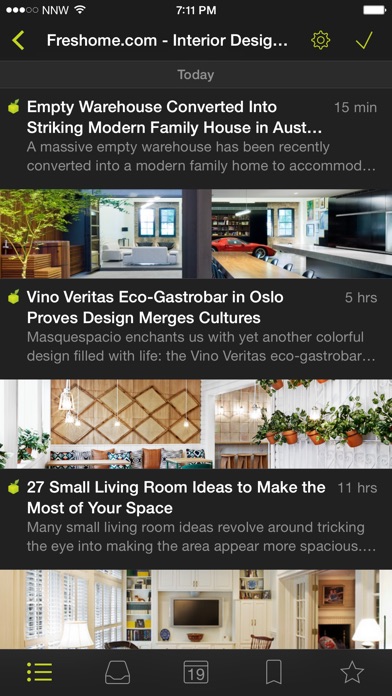Open the starred items tab
392x696 pixels.
(352, 672)
